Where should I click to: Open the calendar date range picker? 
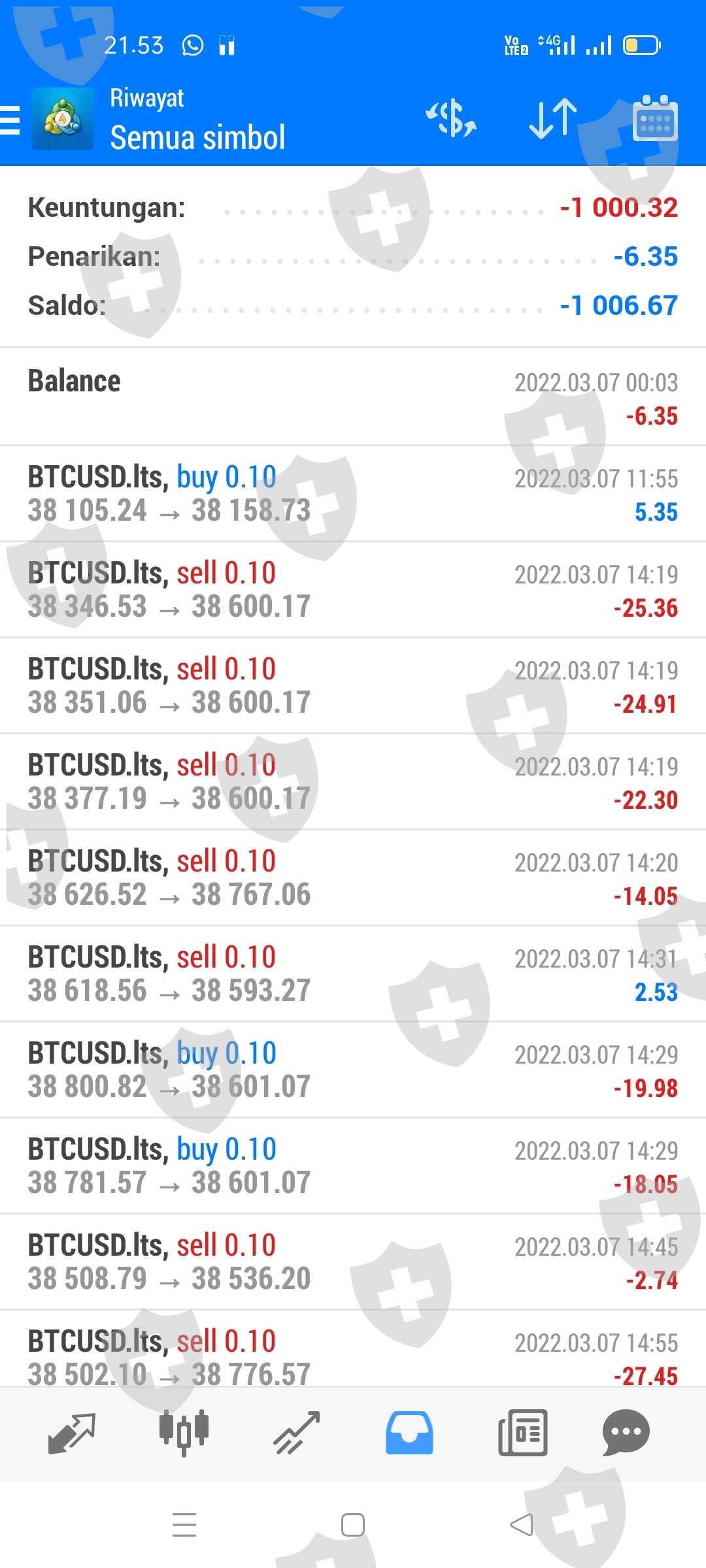[655, 119]
